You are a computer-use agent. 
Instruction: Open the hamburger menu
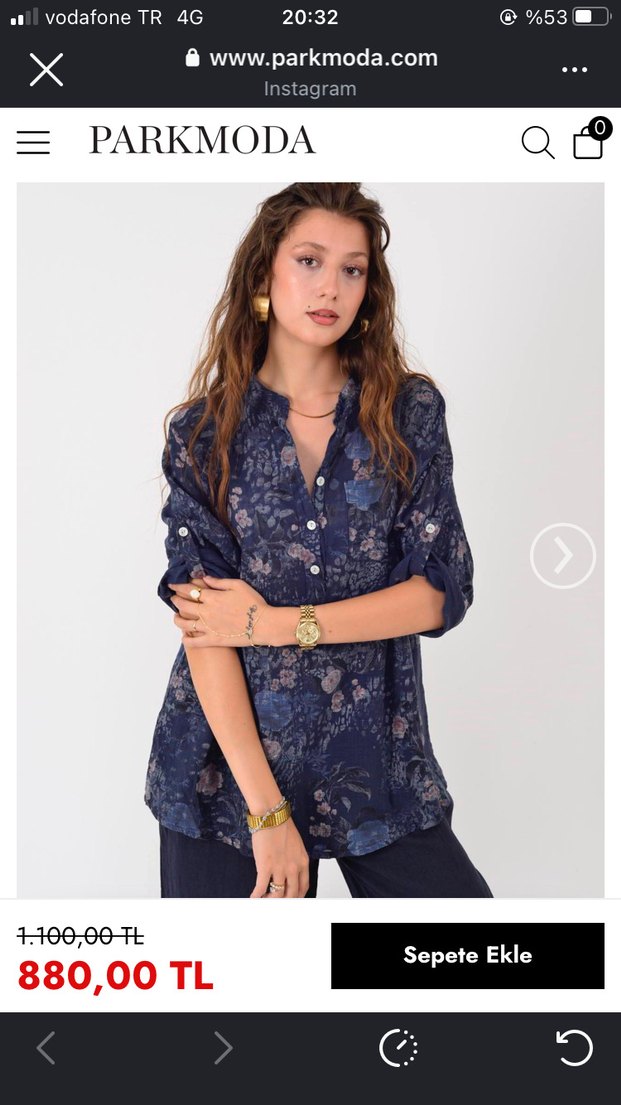coord(33,143)
